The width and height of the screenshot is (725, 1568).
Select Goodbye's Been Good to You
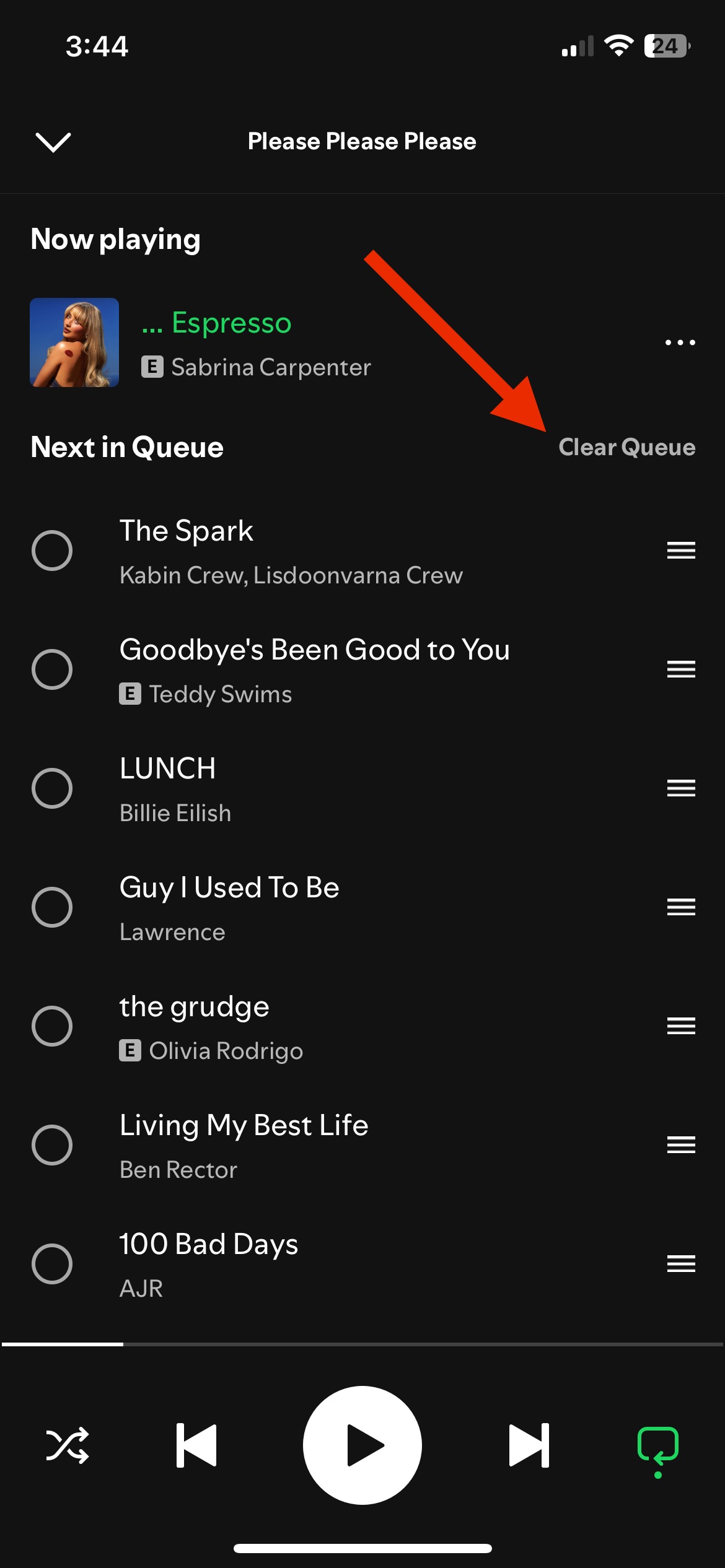52,669
